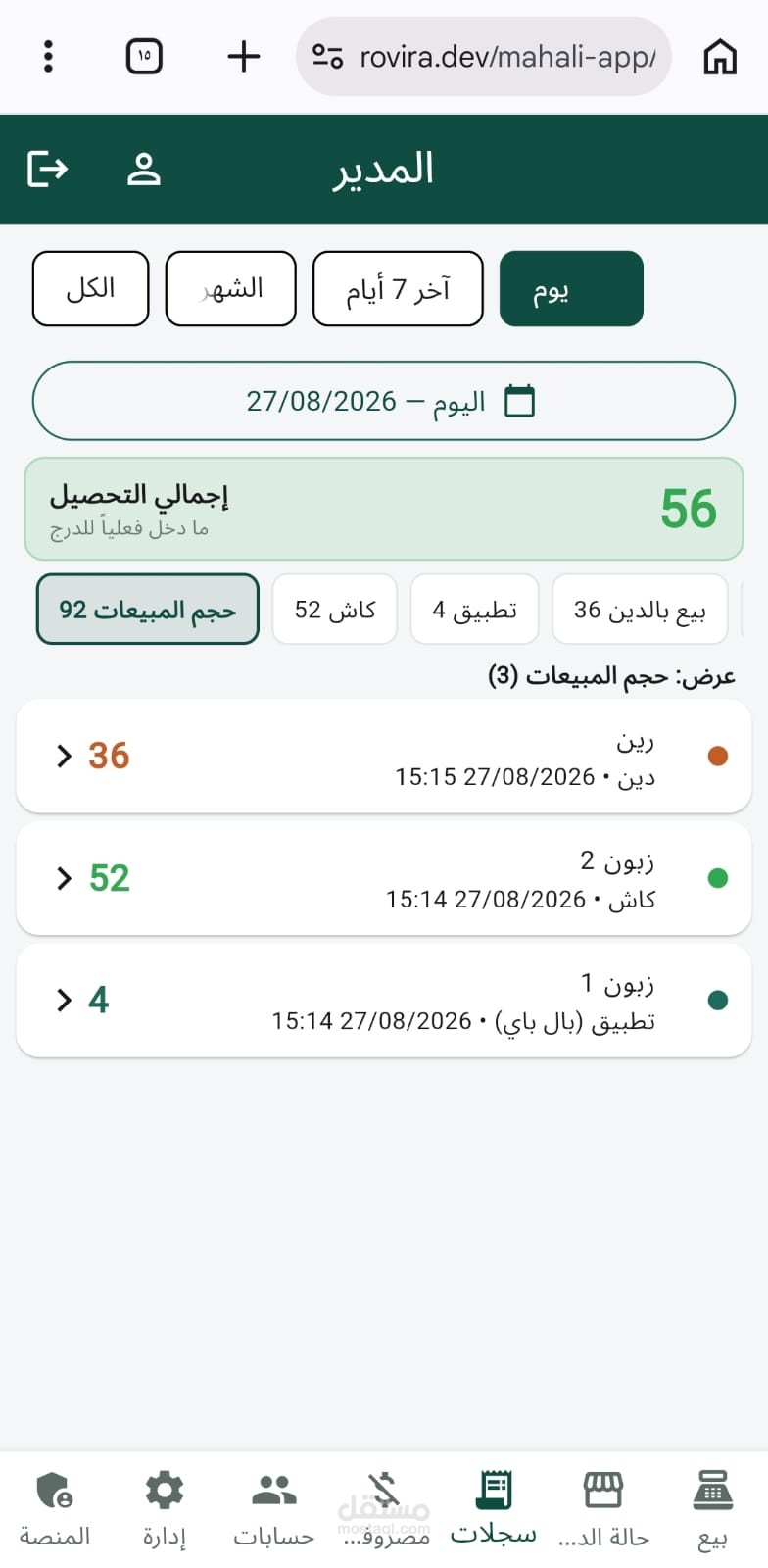Open the حالة الد... store status tab
The image size is (768, 1568).
point(603,1509)
